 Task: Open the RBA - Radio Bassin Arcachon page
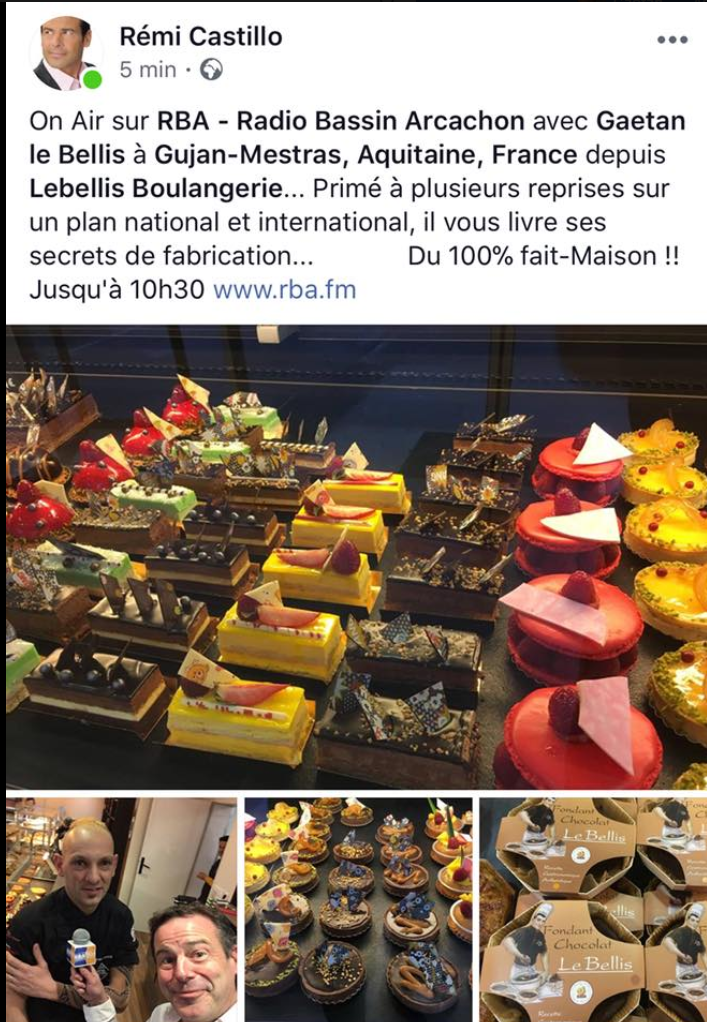[x=341, y=122]
